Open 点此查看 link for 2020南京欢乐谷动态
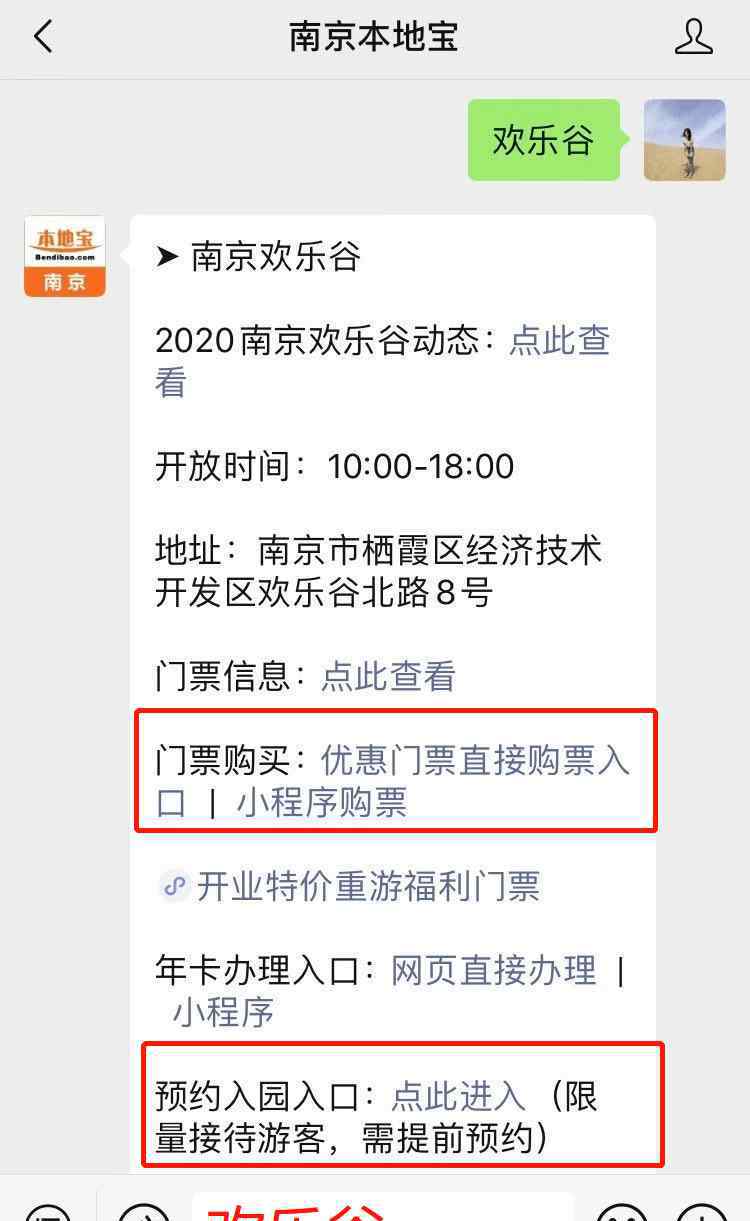 [382, 362]
